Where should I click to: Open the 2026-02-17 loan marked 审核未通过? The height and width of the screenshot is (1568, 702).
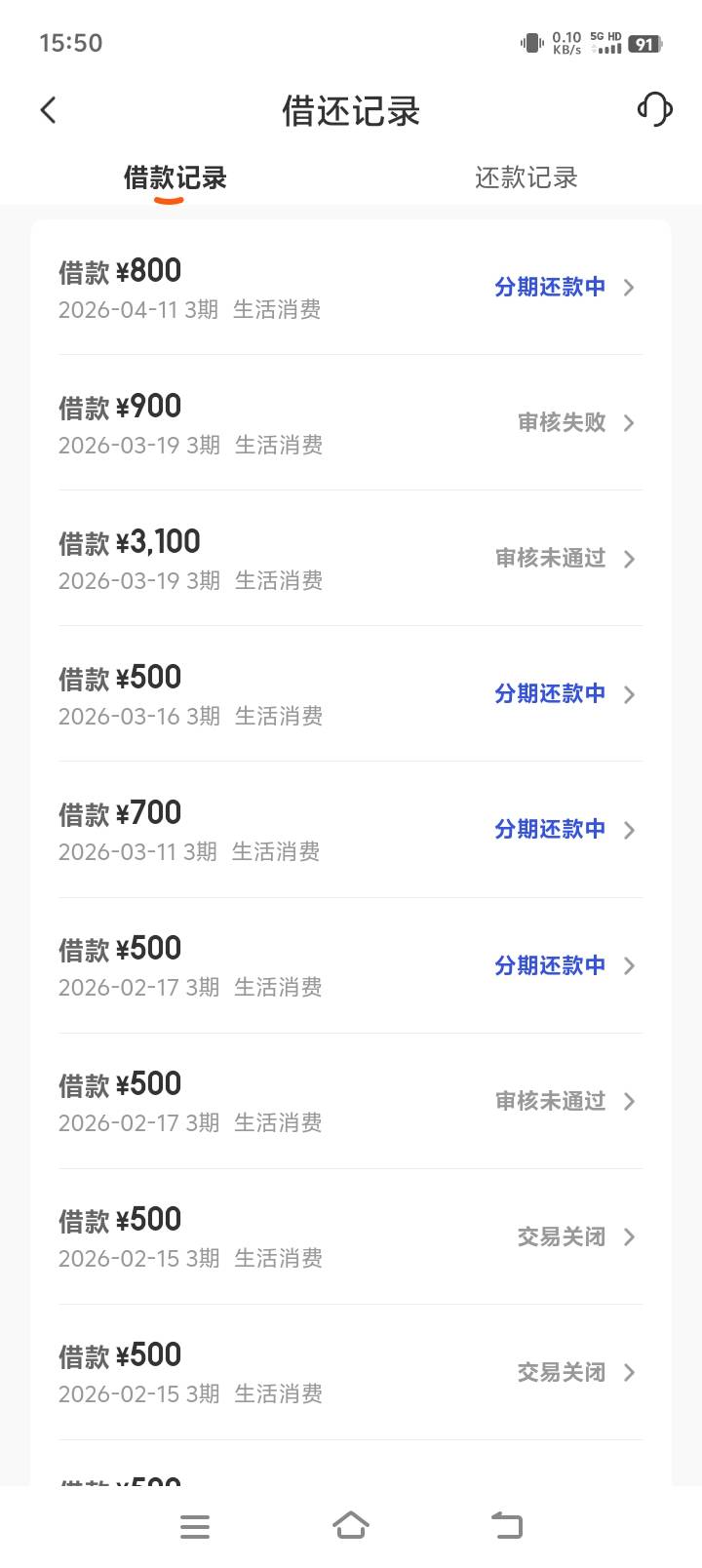[350, 1101]
